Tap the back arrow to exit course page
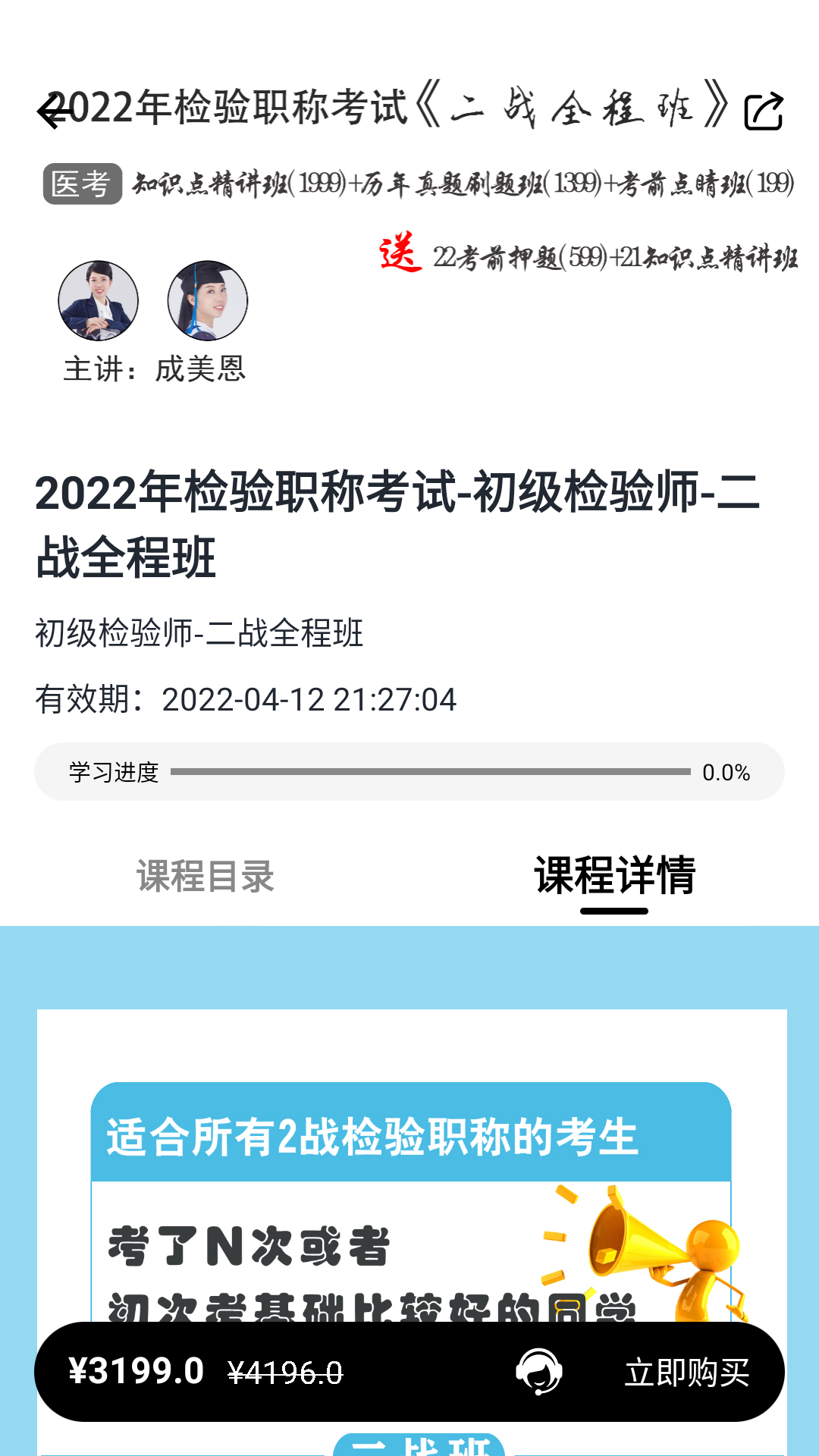The image size is (819, 1456). point(55,110)
